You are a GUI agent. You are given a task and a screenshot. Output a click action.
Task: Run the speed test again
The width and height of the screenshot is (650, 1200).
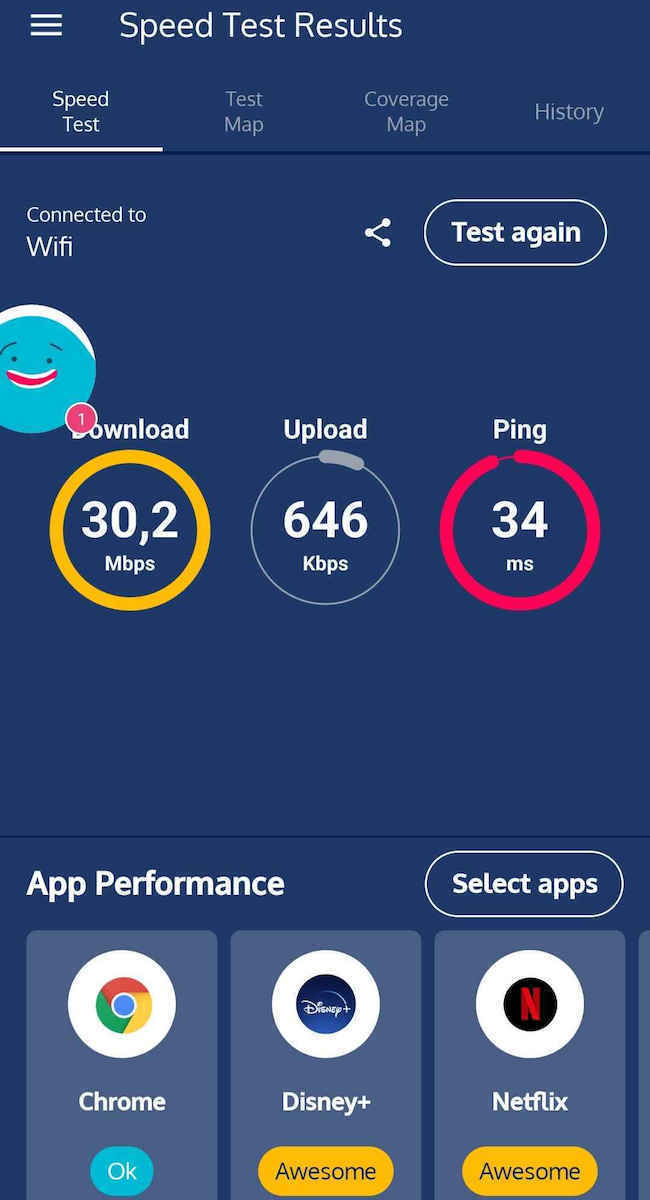pyautogui.click(x=515, y=233)
